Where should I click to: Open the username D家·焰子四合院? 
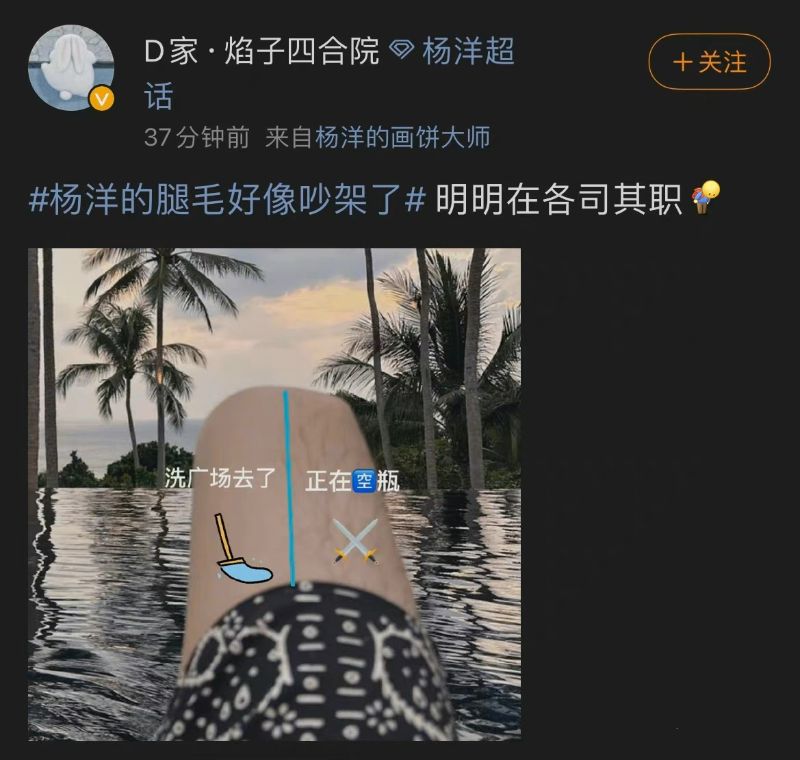click(262, 51)
